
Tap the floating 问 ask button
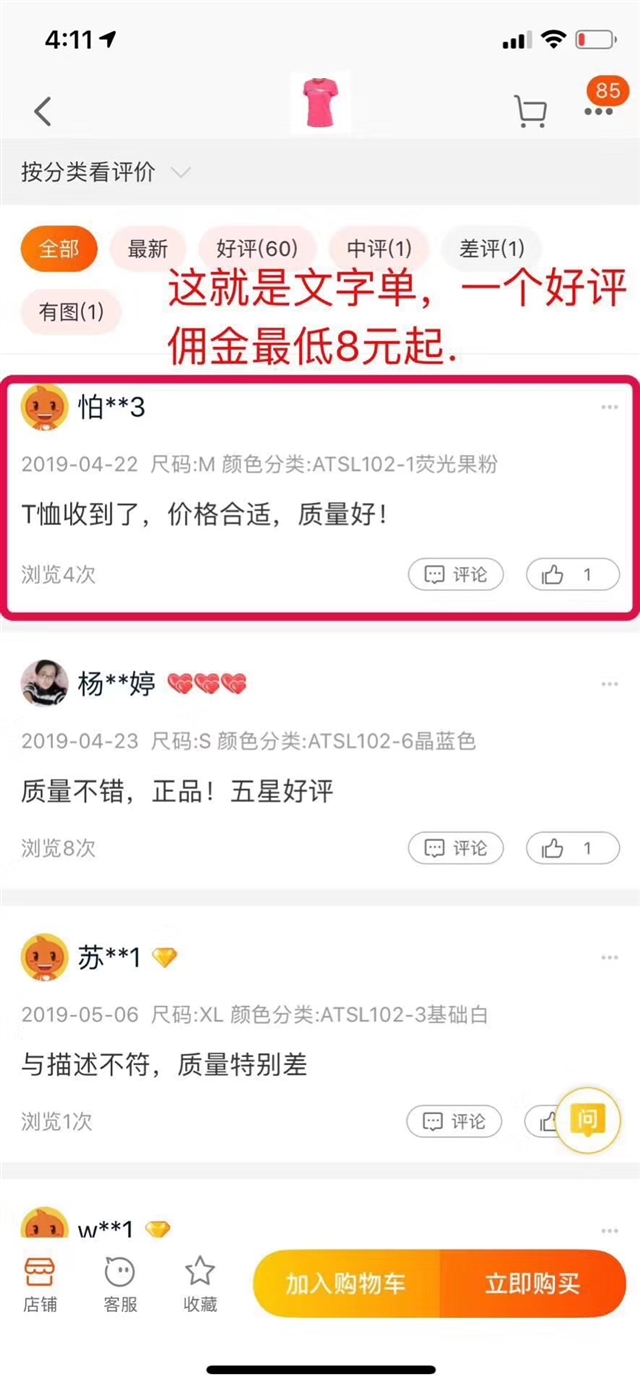point(588,1119)
